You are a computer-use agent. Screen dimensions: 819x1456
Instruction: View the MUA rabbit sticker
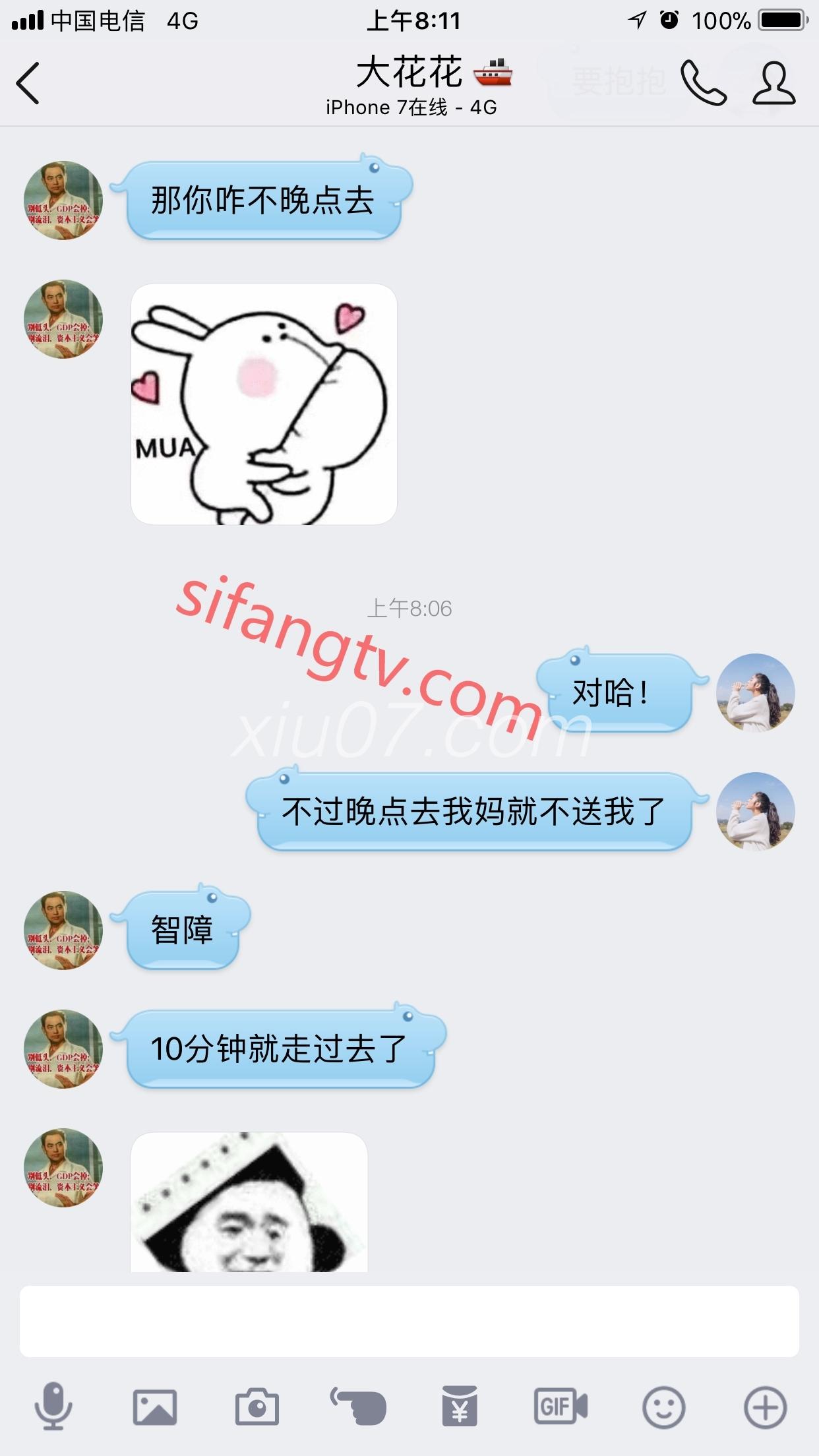(x=264, y=404)
